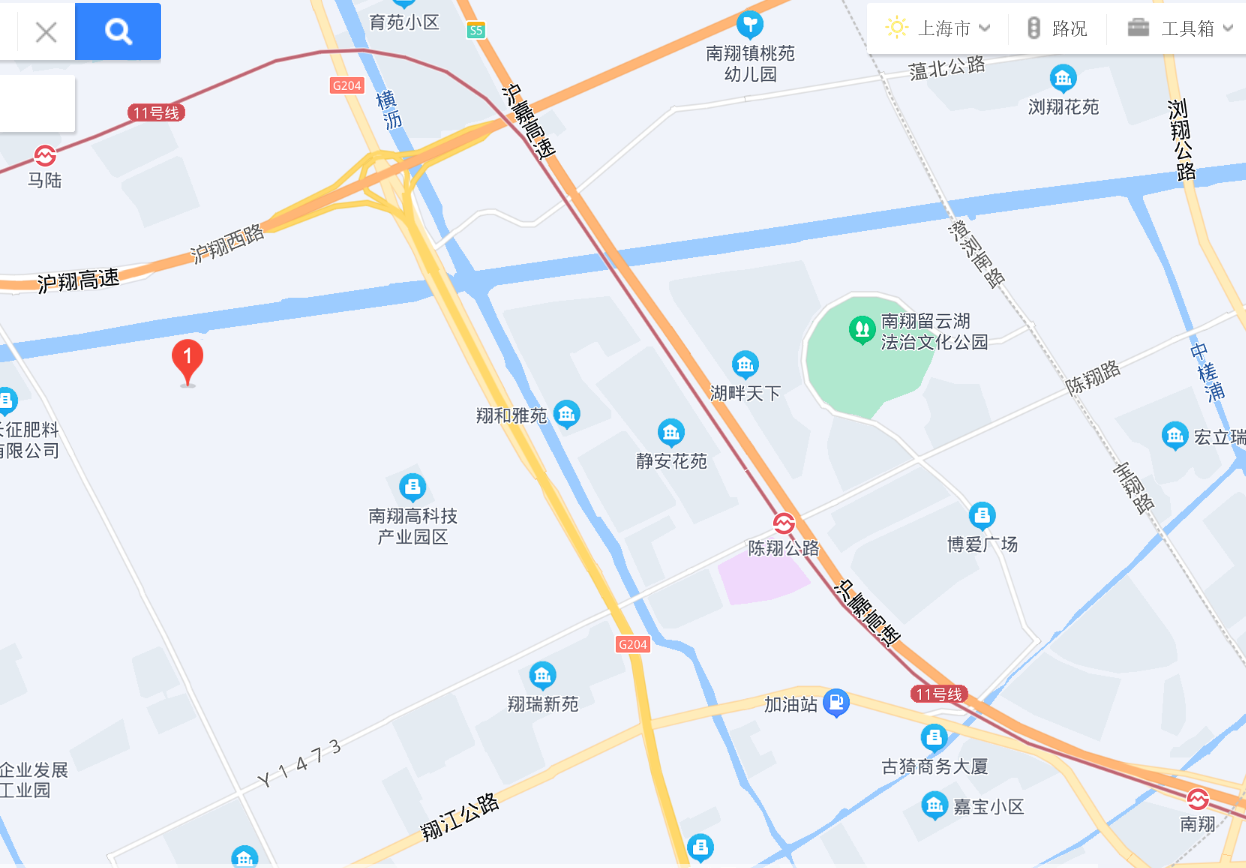Image resolution: width=1246 pixels, height=868 pixels.
Task: Expand the 工具箱 toolbox menu
Action: point(1180,28)
